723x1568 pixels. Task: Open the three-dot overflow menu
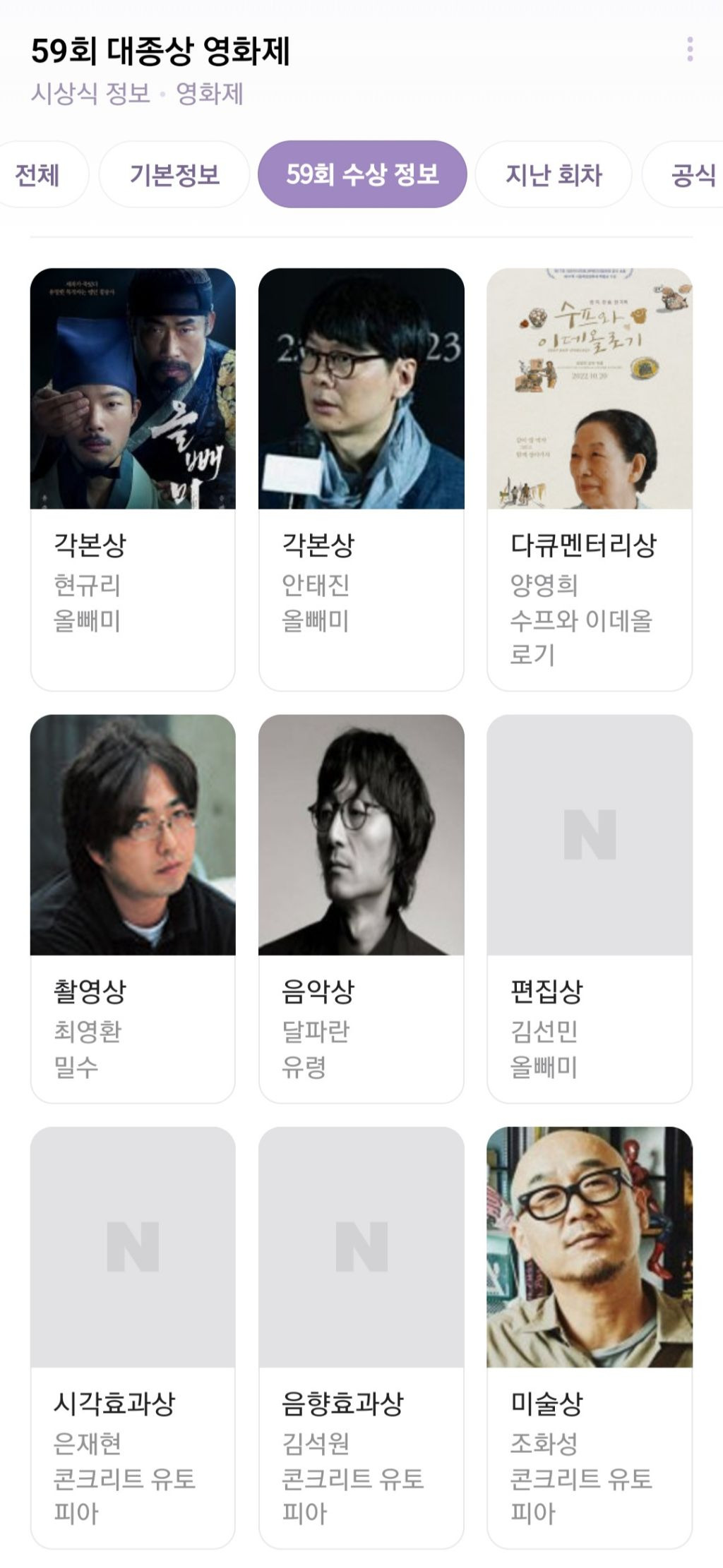pyautogui.click(x=690, y=49)
